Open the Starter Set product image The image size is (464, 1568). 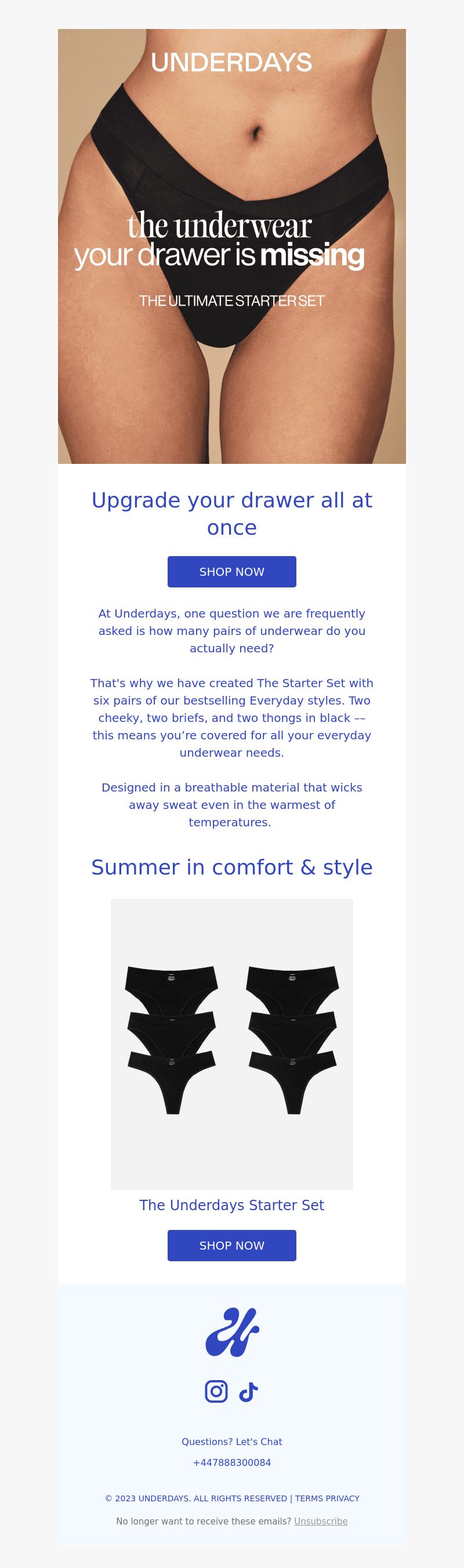tap(231, 1043)
